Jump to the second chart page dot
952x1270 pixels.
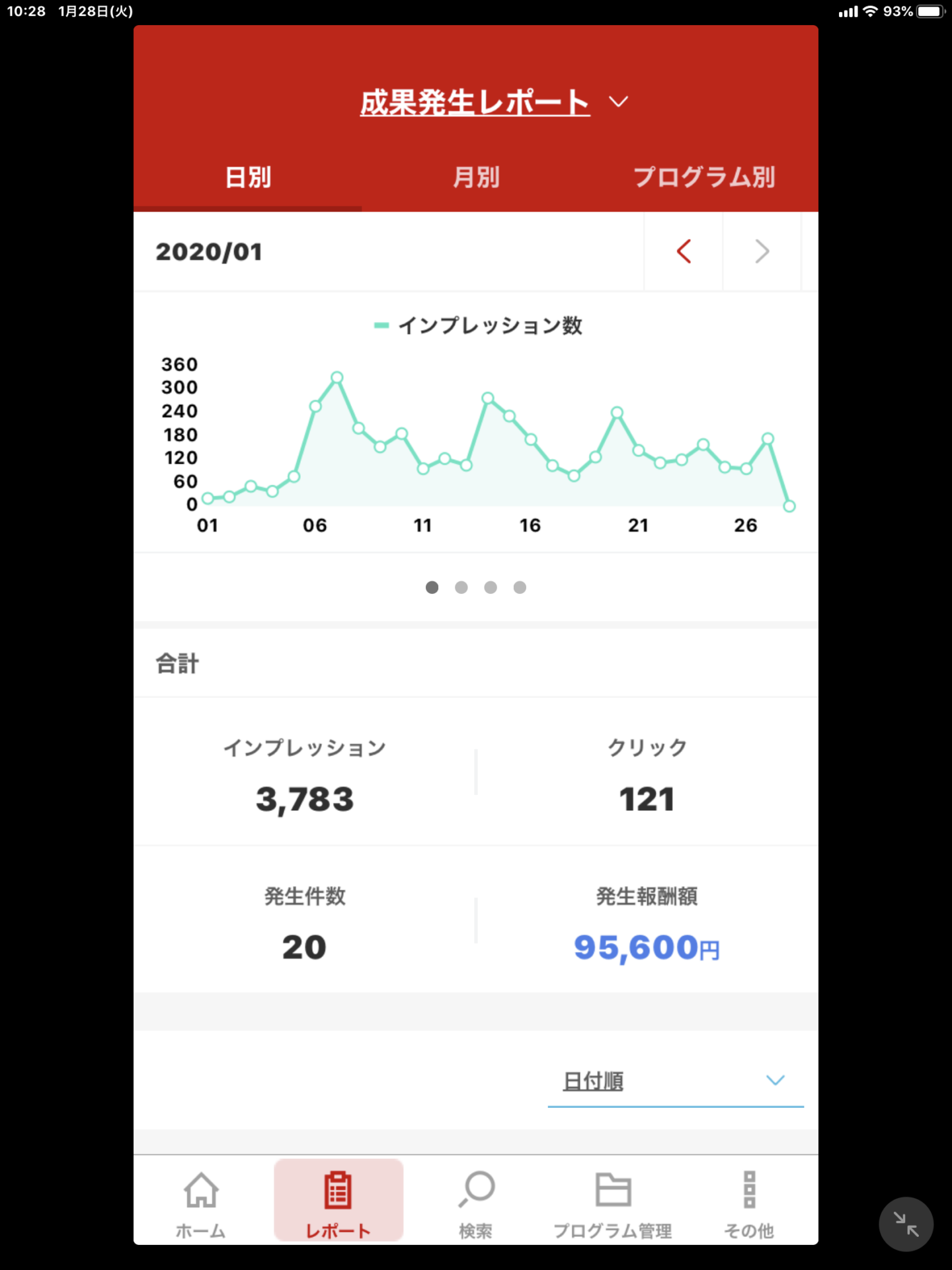(461, 587)
